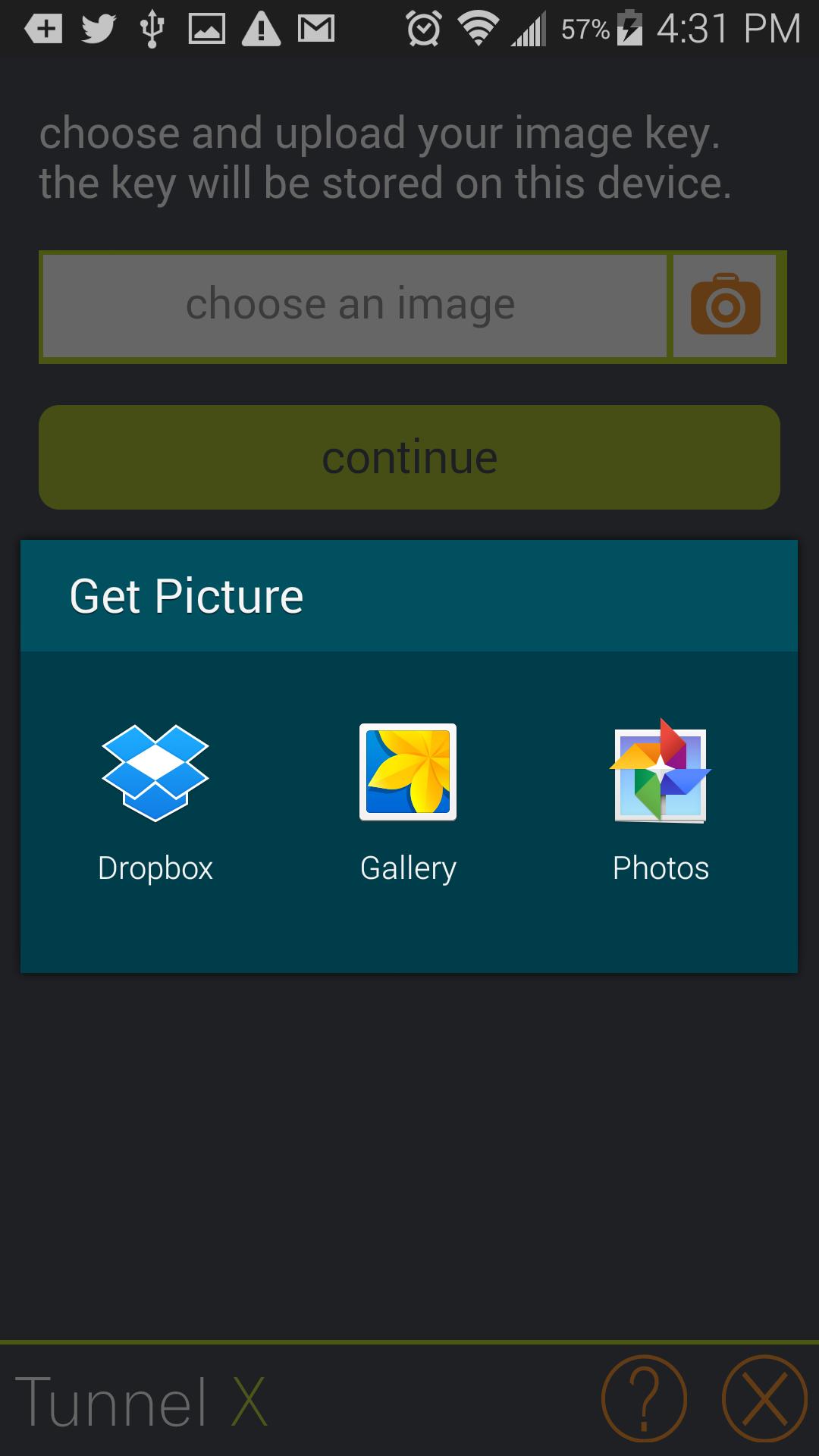The image size is (819, 1456).
Task: Open the camera to capture an image key
Action: point(725,306)
